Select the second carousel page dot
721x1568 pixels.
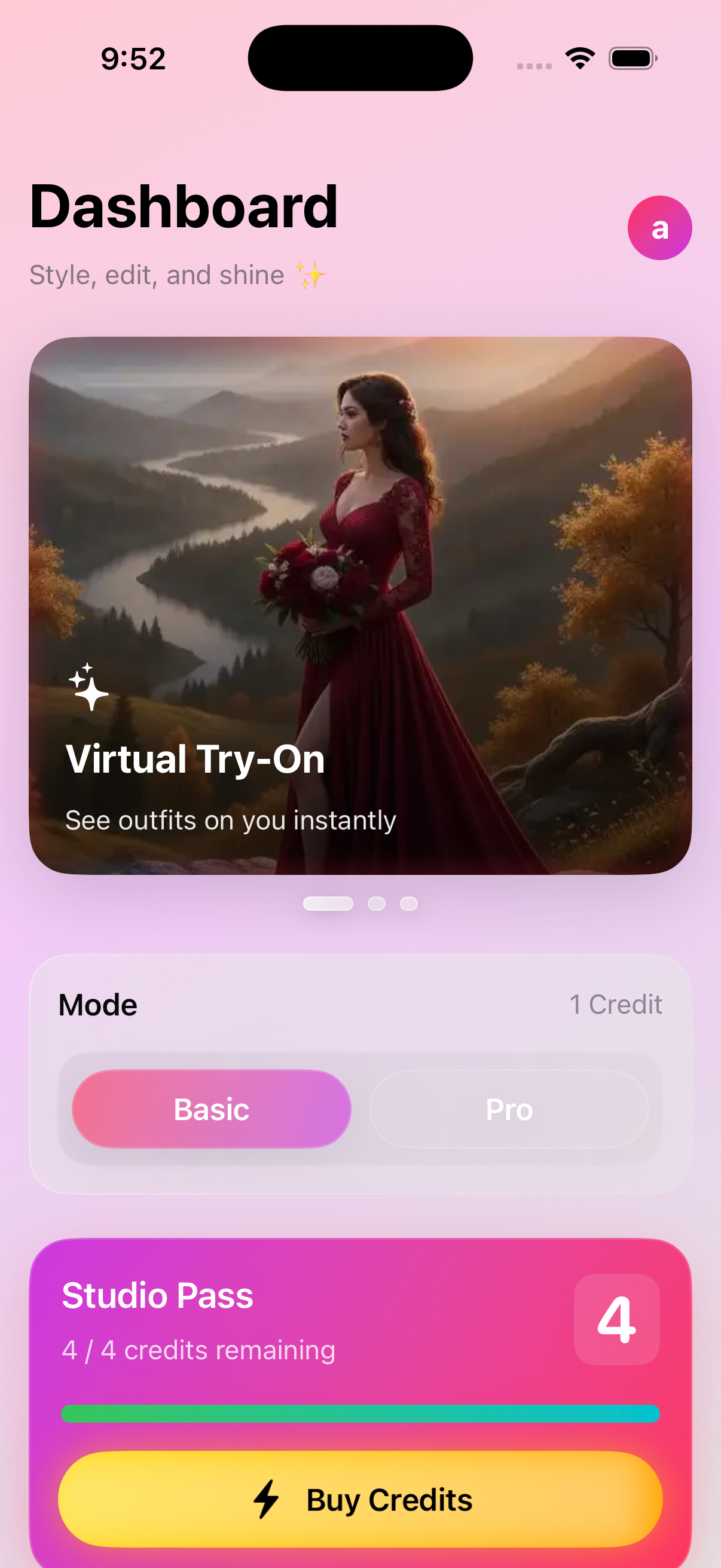pos(376,903)
